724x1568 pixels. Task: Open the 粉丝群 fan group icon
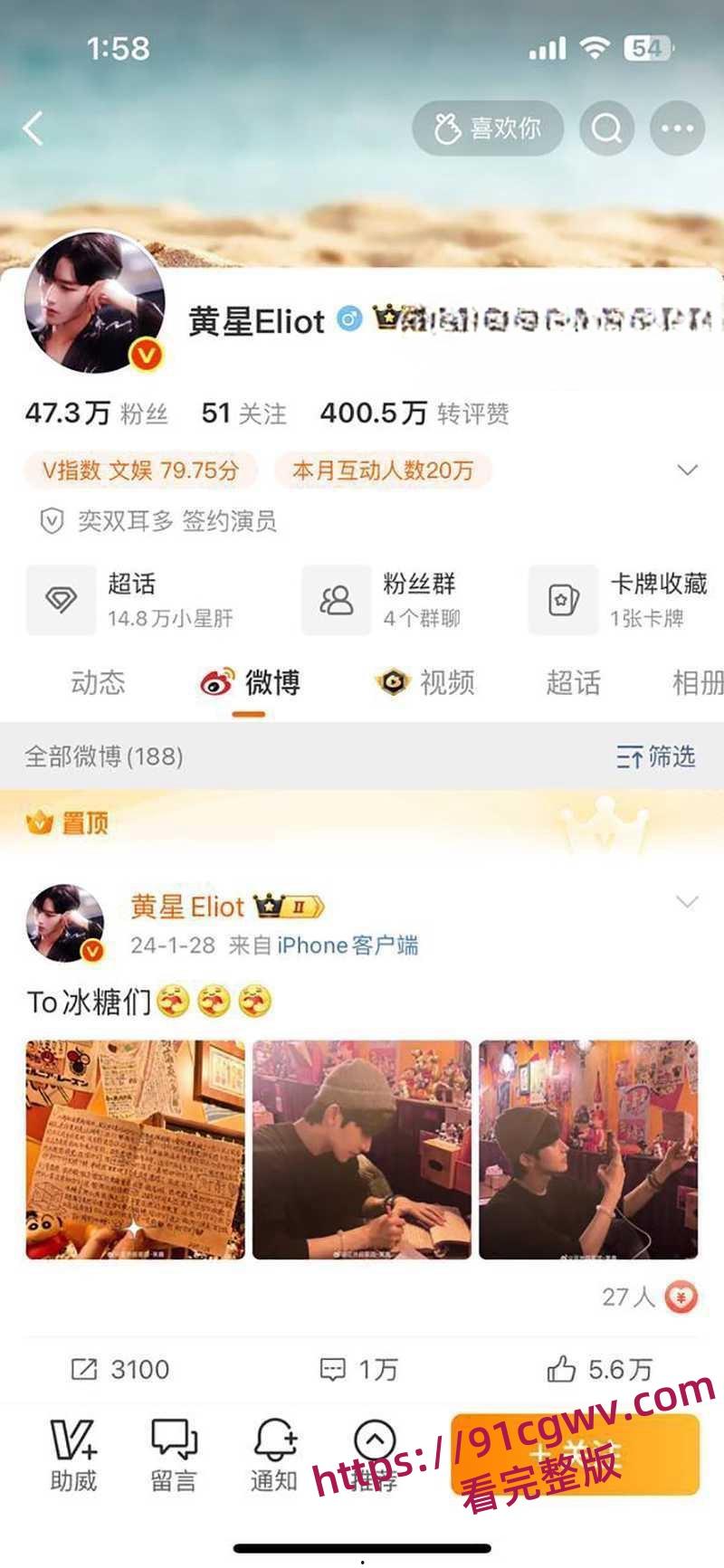tap(336, 599)
